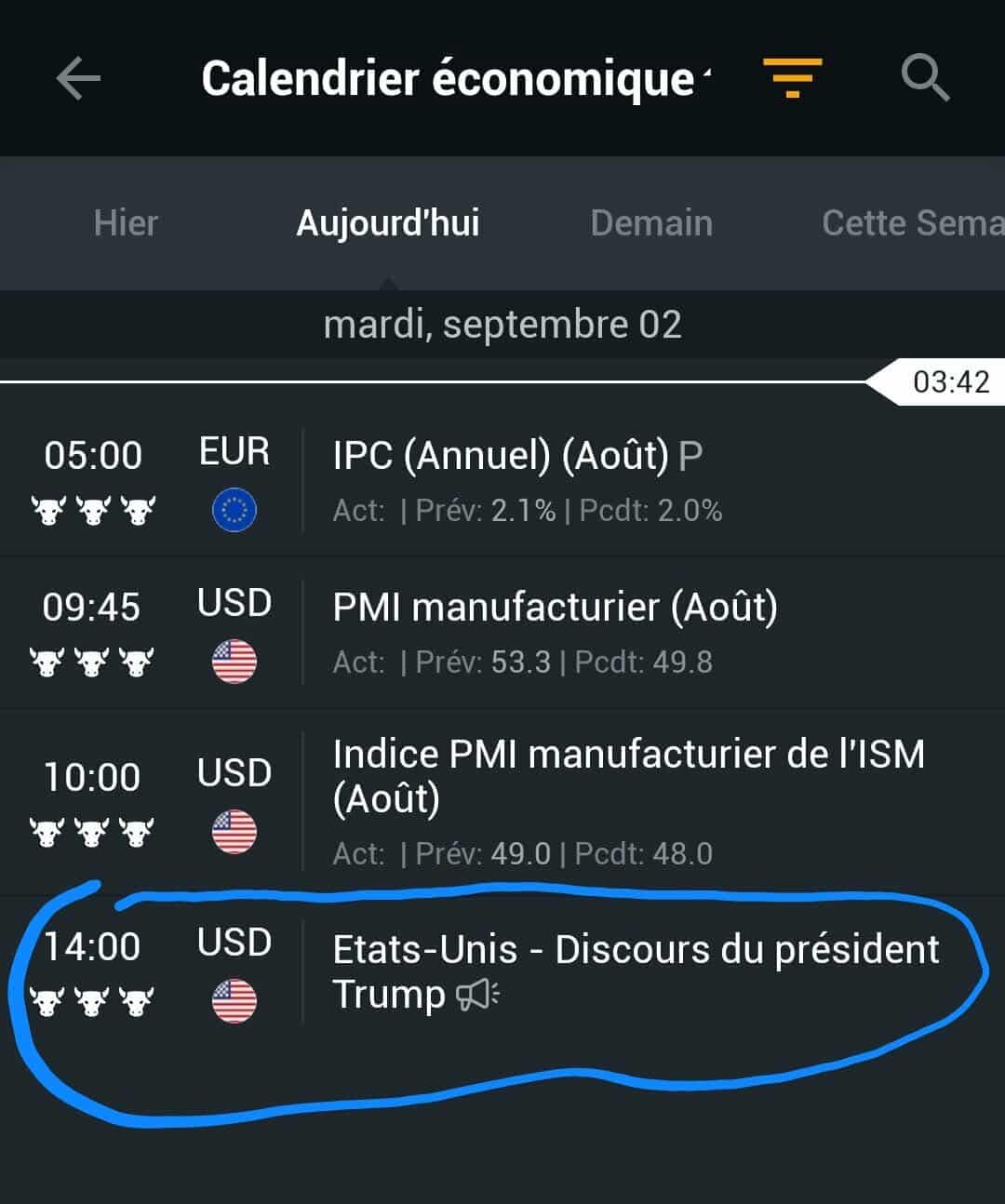
Task: Switch to the Demain tab
Action: pos(651,223)
